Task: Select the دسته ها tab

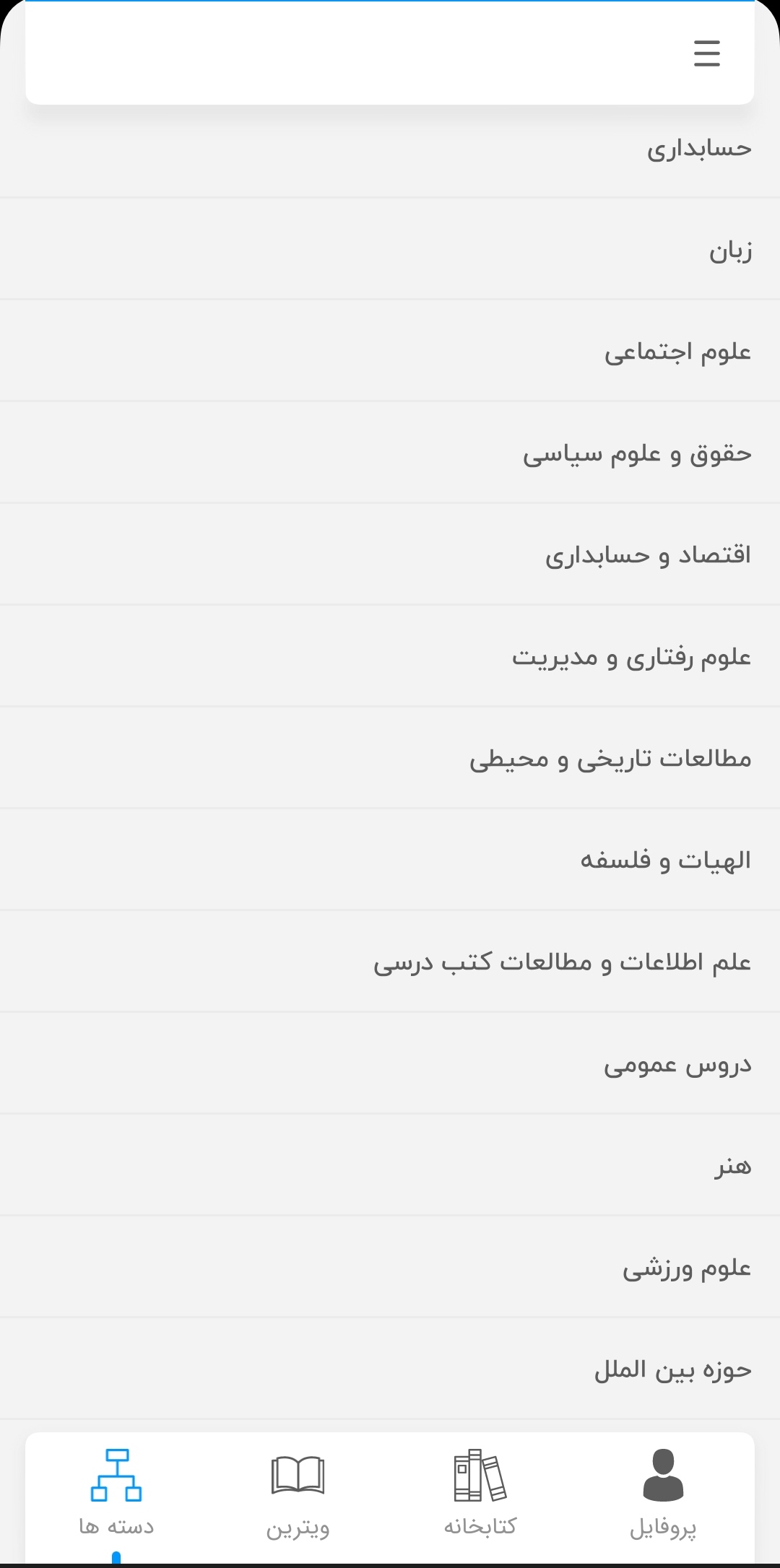Action: 116,1494
